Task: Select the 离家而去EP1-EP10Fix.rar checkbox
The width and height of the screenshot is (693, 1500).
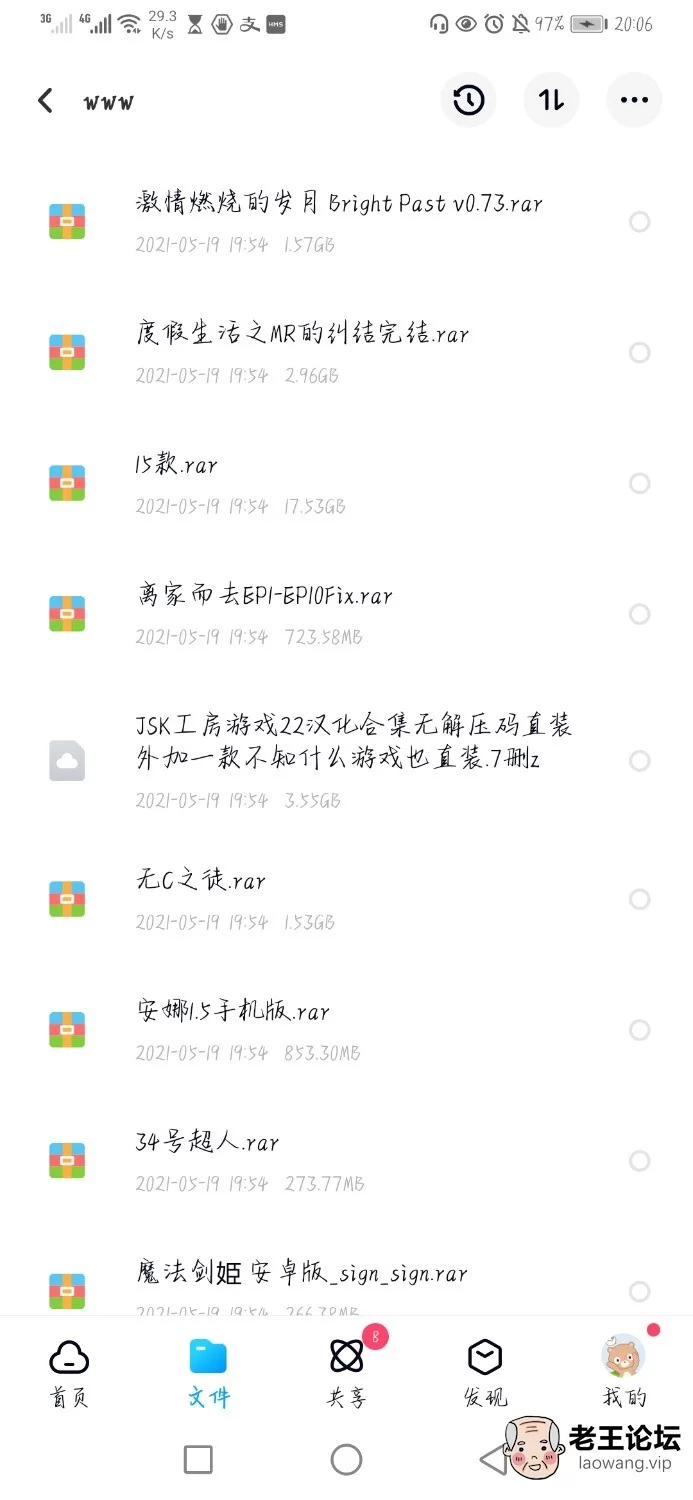Action: [640, 614]
